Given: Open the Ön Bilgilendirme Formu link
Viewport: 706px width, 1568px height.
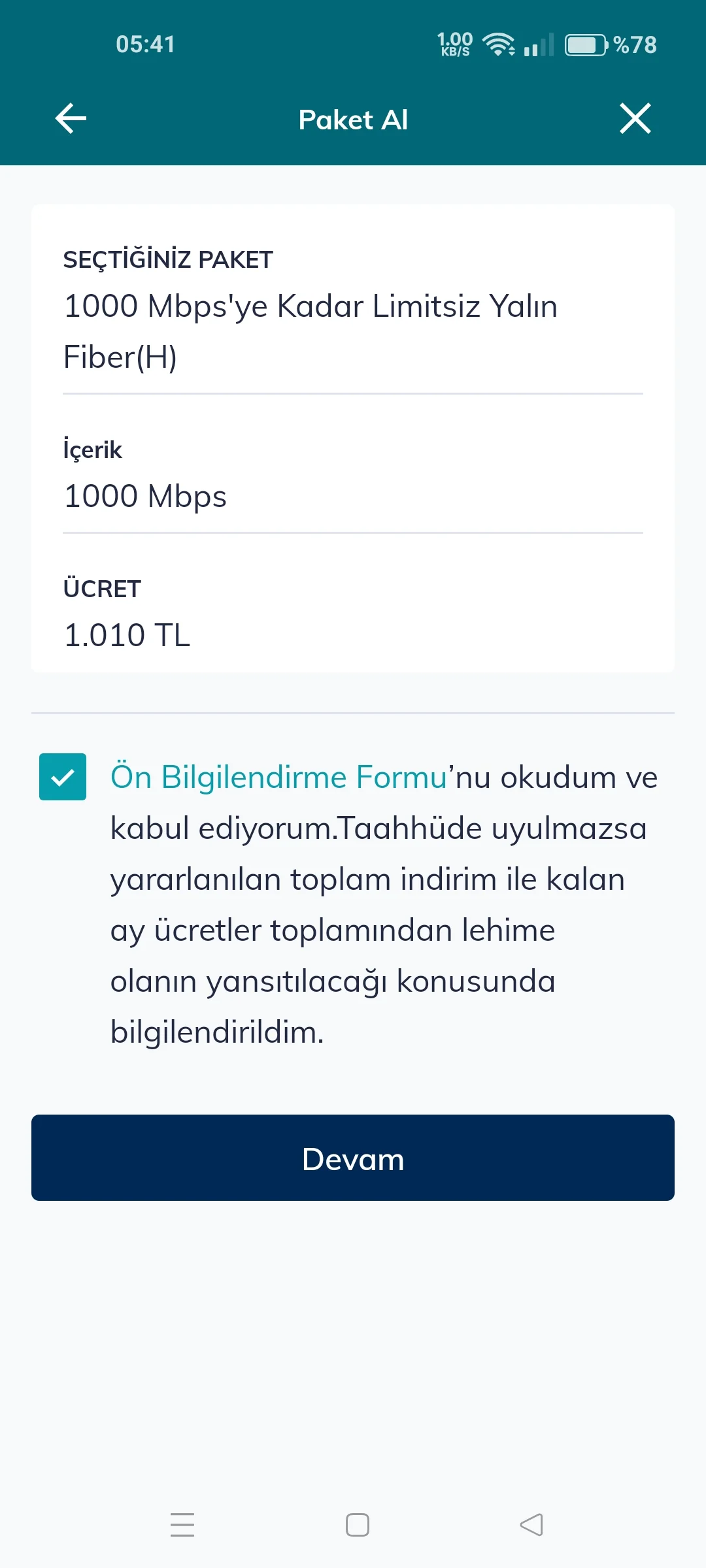Looking at the screenshot, I should 278,777.
